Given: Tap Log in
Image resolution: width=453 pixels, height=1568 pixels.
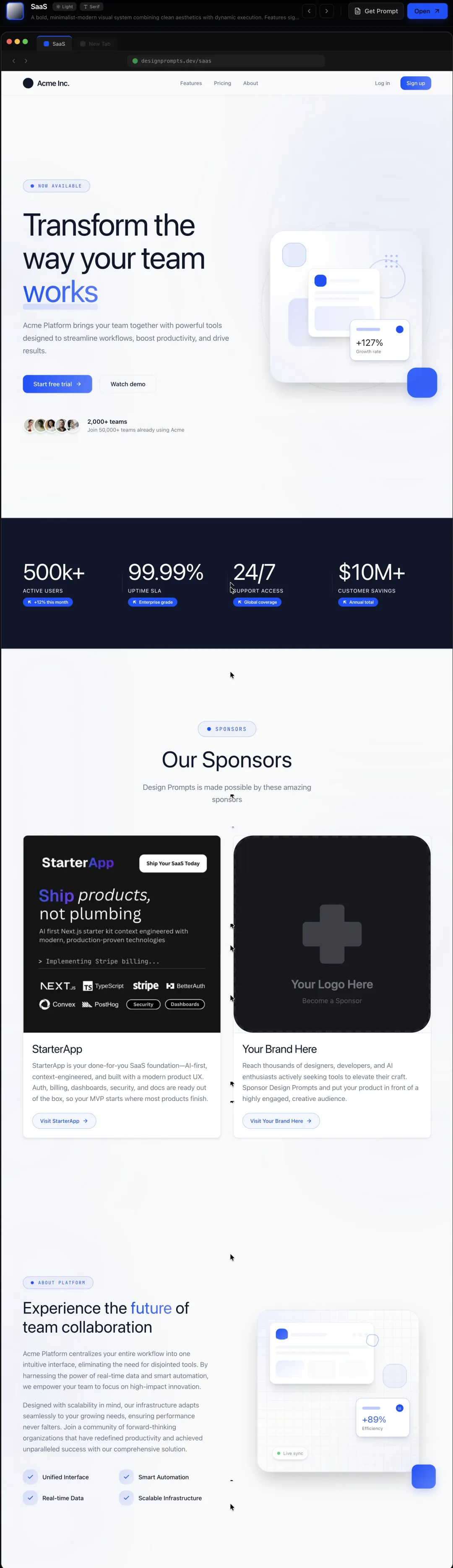Looking at the screenshot, I should [x=382, y=83].
